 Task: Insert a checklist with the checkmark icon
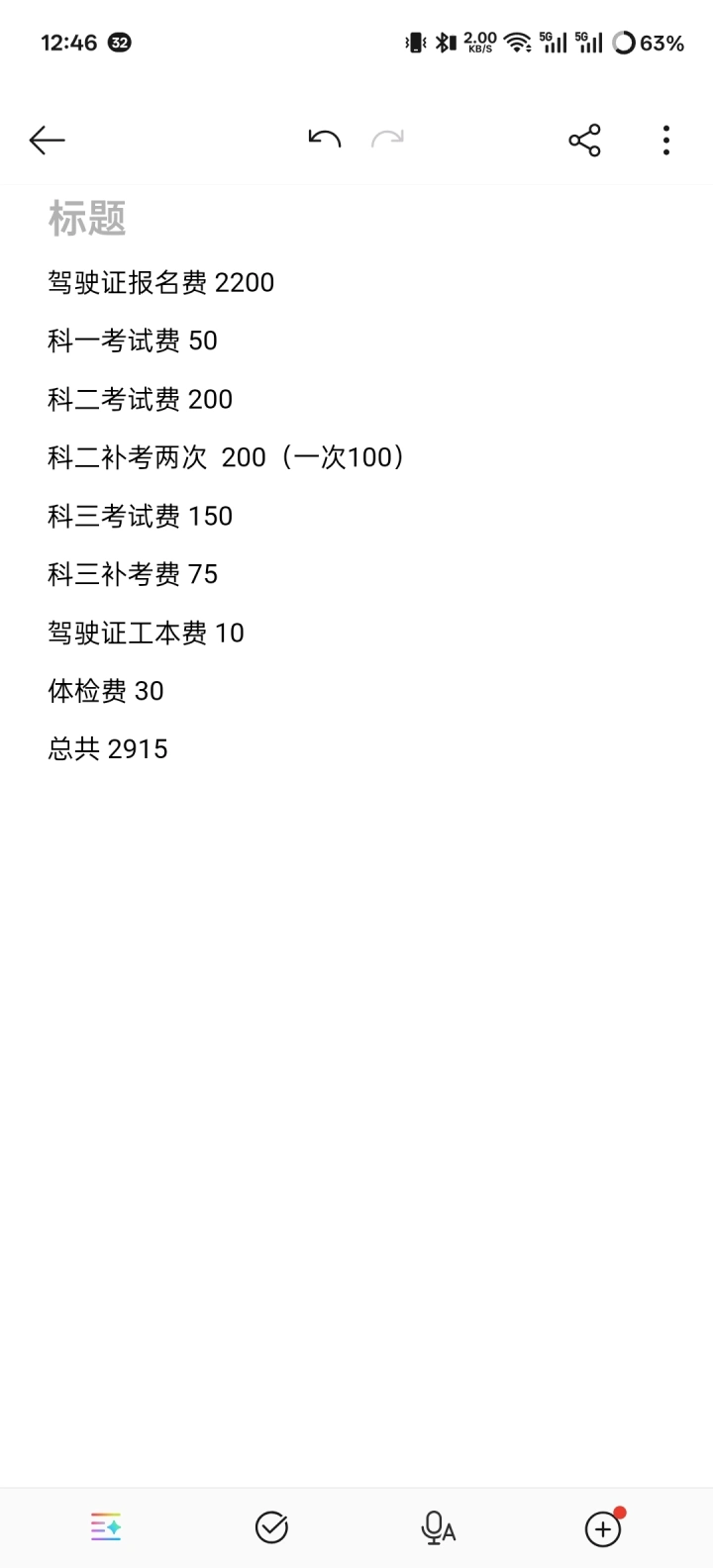pos(271,1527)
